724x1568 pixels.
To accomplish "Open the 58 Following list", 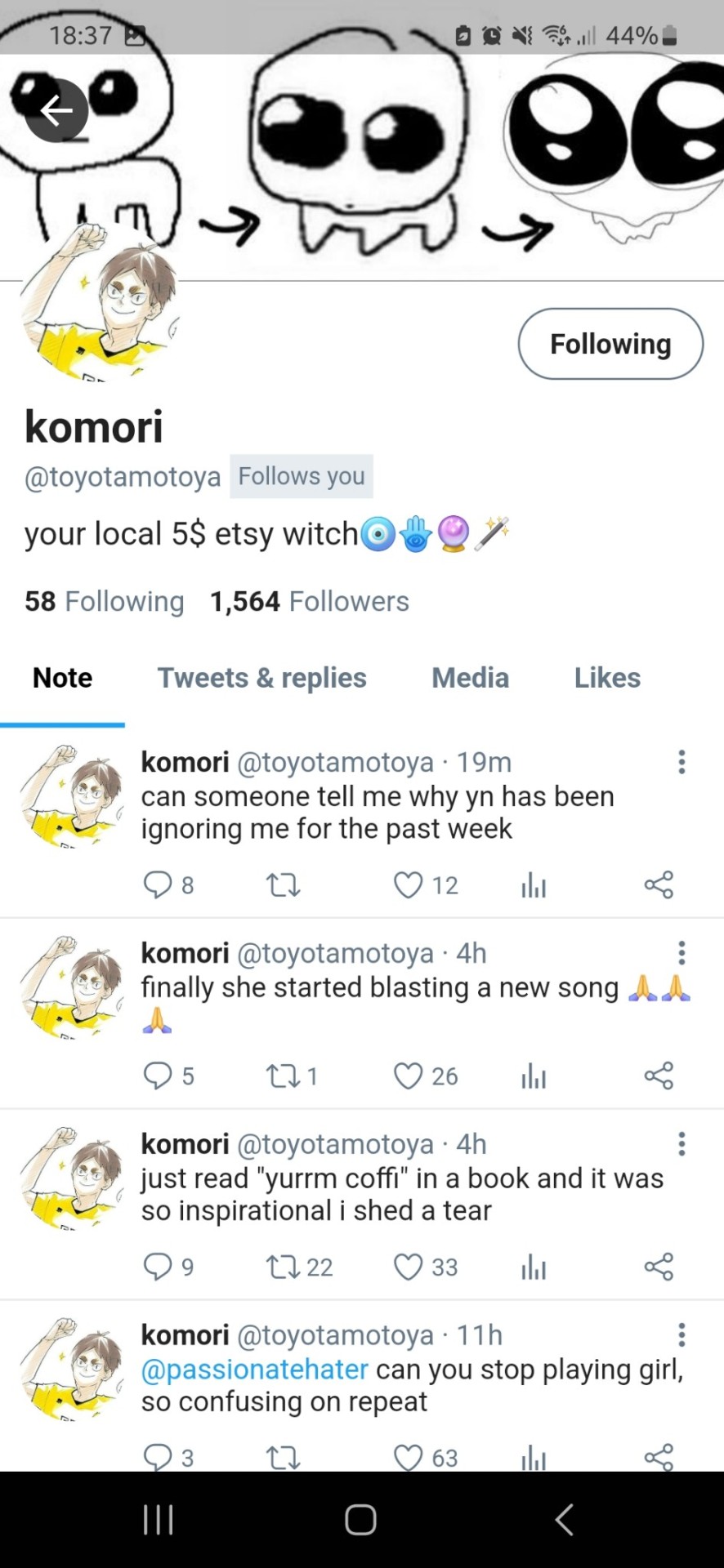I will click(x=104, y=602).
